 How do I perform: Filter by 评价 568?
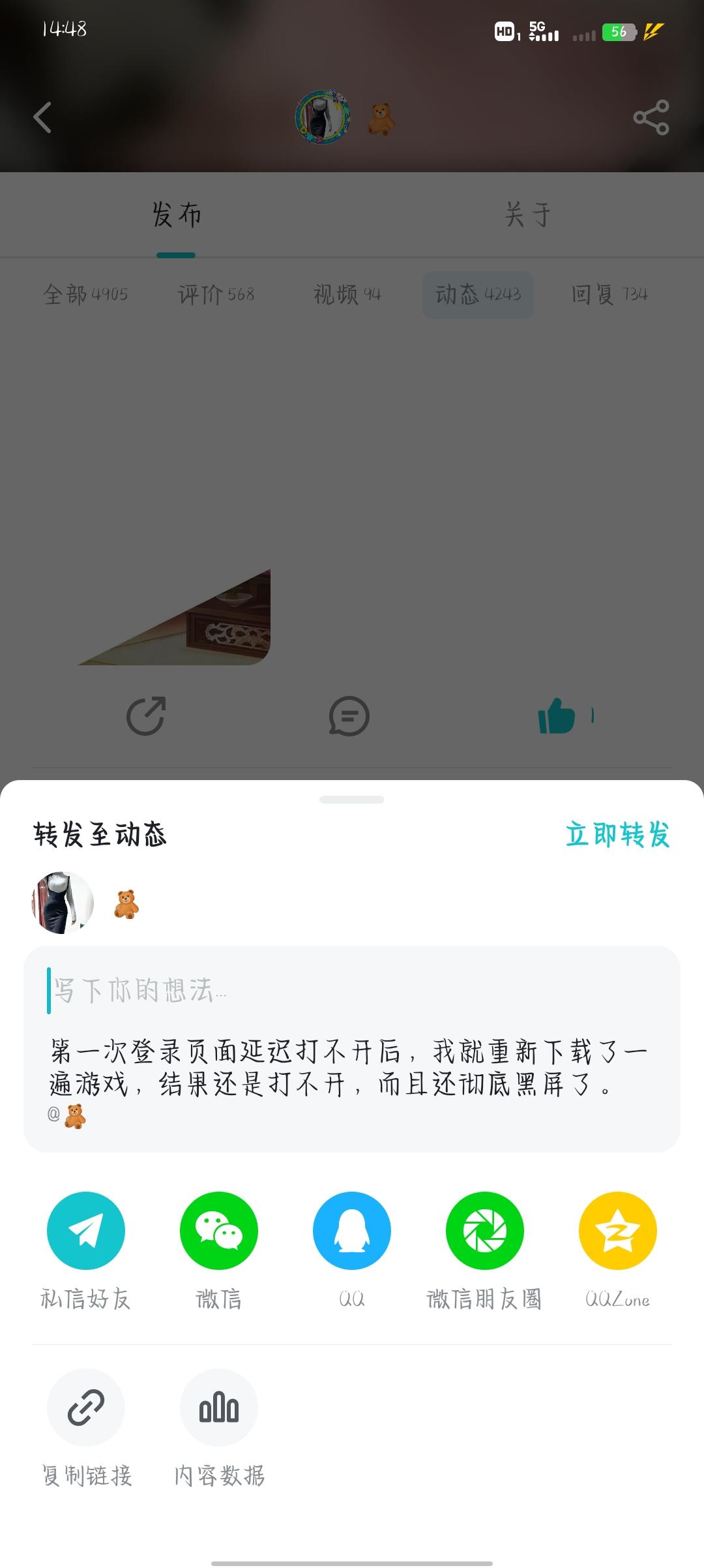pos(215,294)
